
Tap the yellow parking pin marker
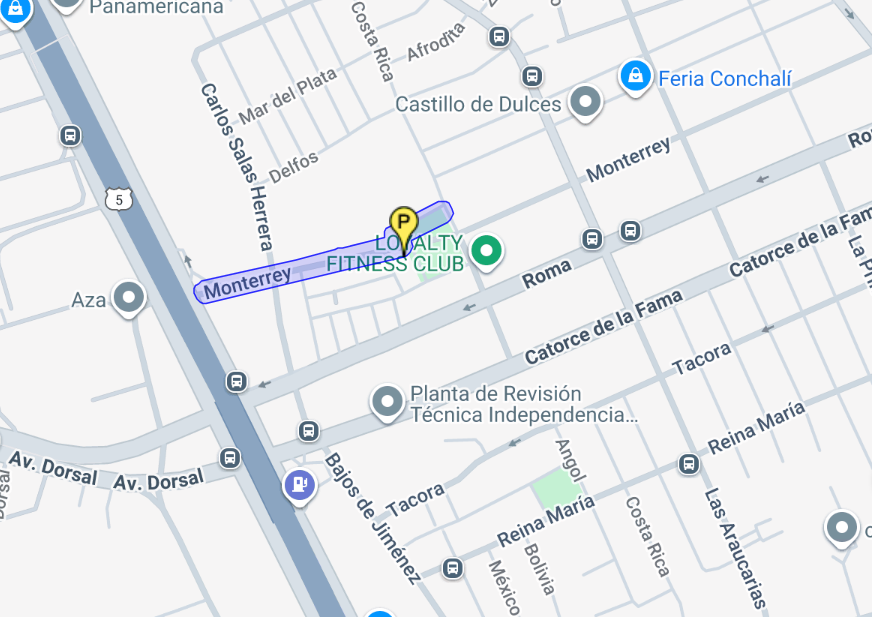click(x=402, y=224)
